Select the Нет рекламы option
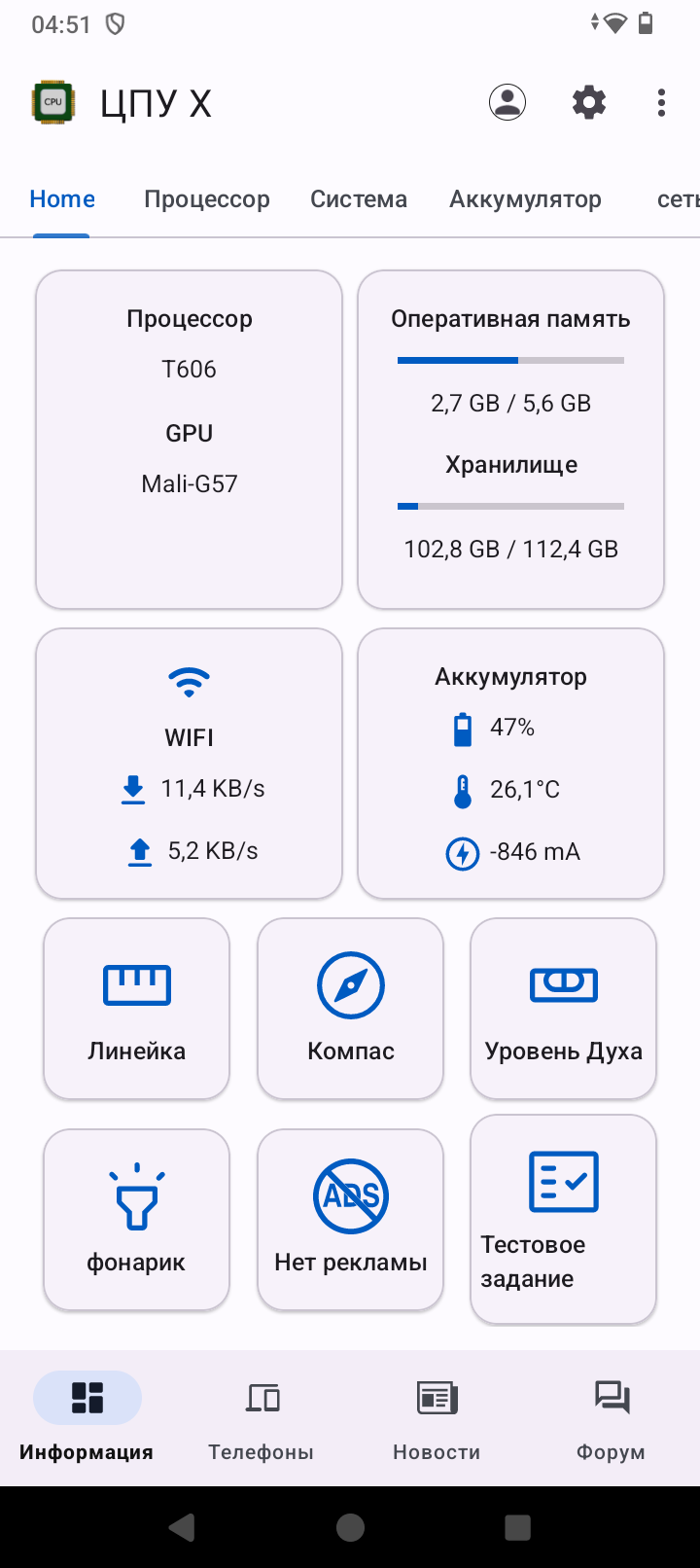 [x=351, y=1220]
